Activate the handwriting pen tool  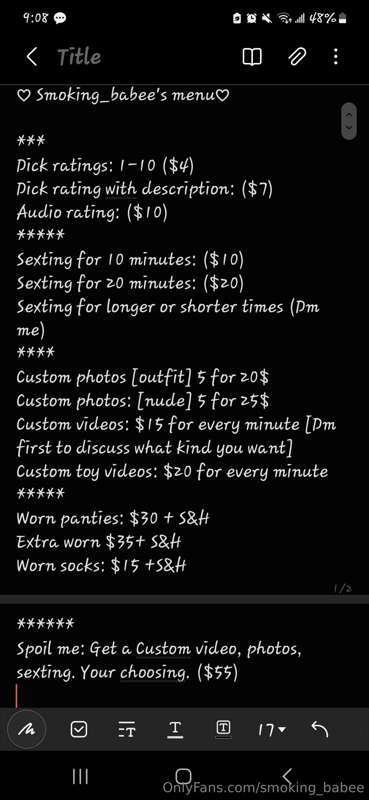click(x=27, y=730)
